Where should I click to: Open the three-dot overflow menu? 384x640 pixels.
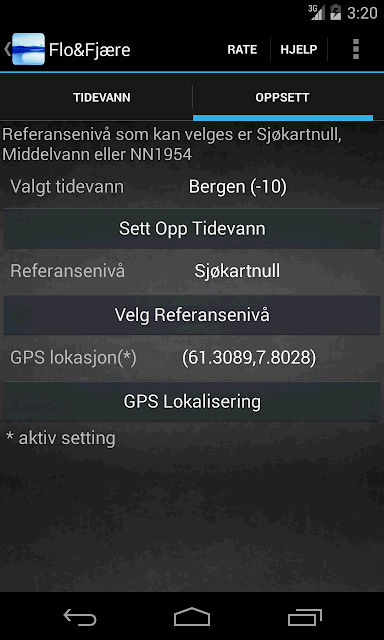point(356,49)
